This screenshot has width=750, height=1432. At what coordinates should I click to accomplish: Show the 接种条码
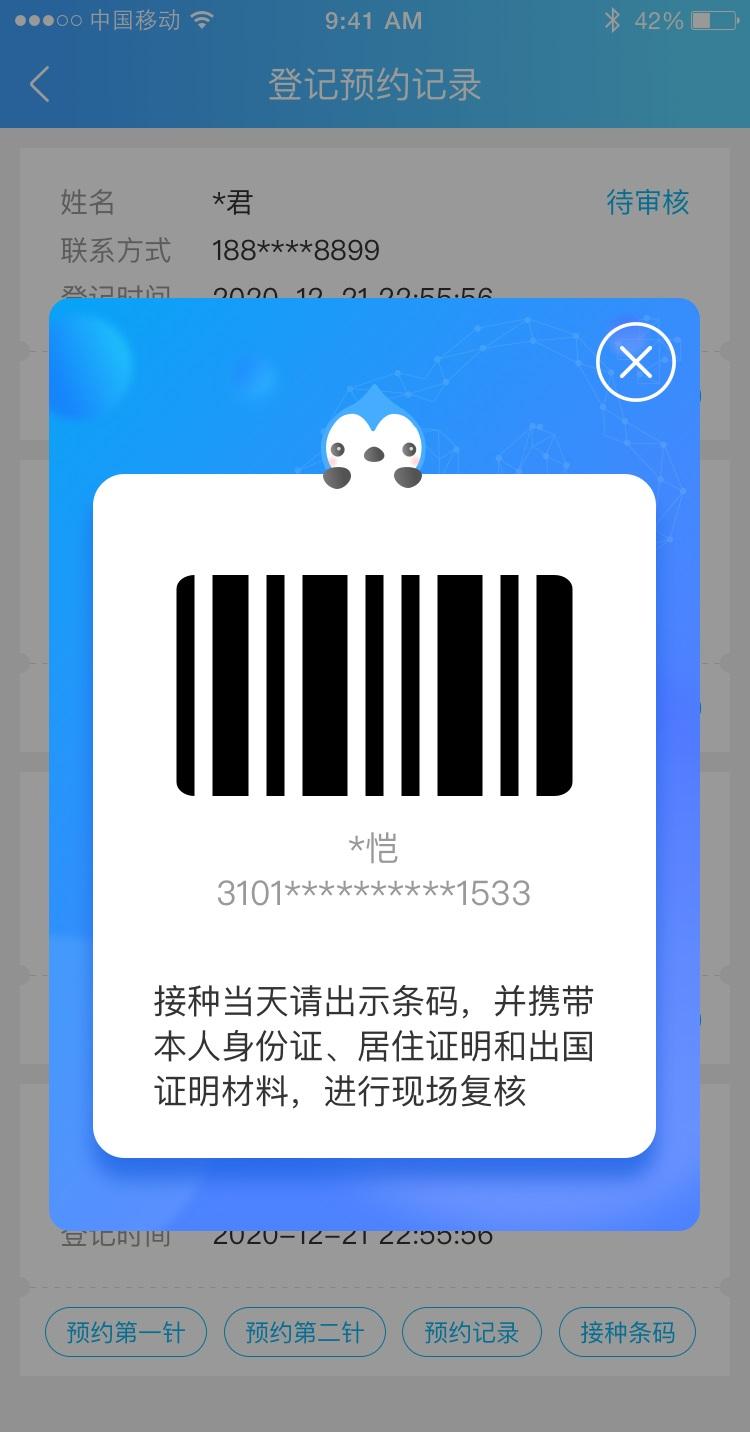point(627,1332)
